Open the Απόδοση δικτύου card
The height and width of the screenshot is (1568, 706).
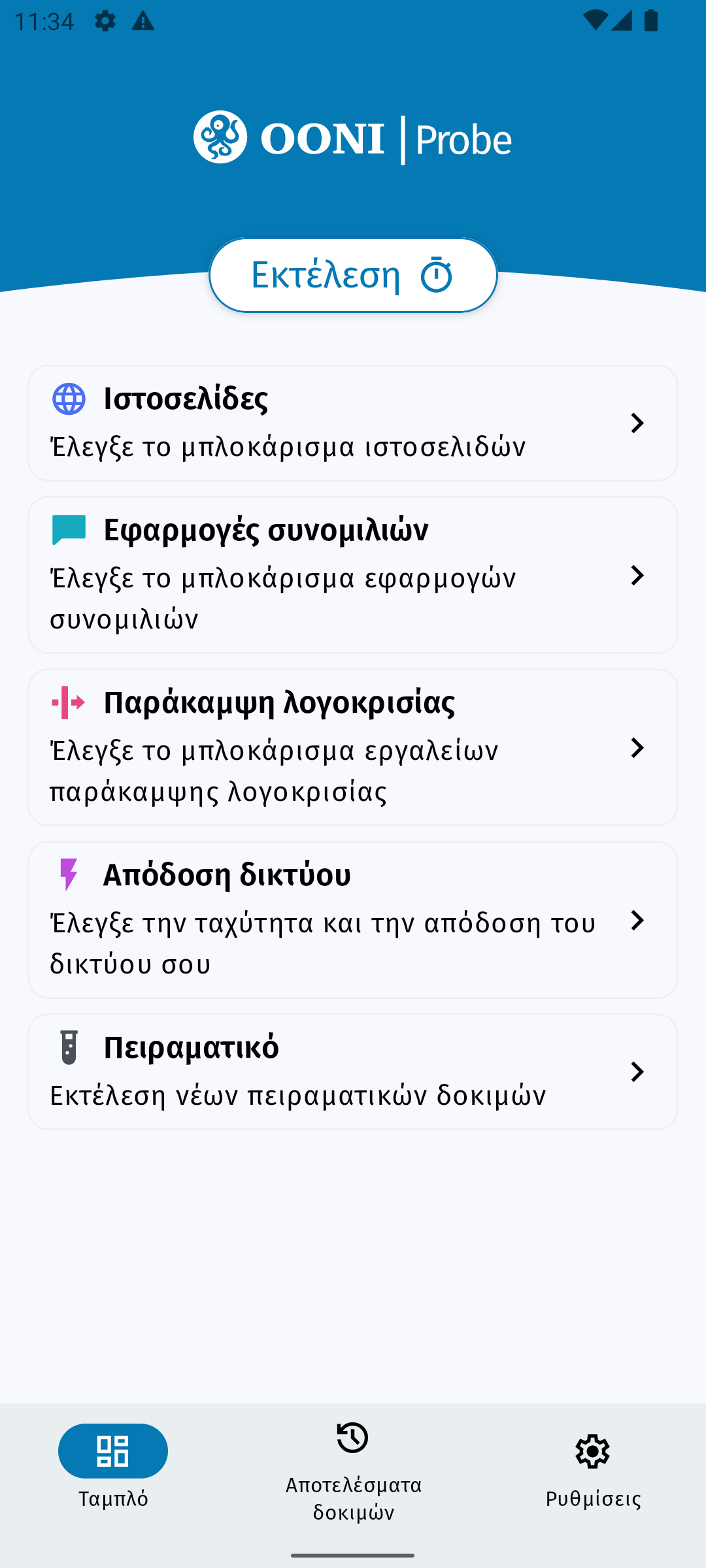point(353,920)
